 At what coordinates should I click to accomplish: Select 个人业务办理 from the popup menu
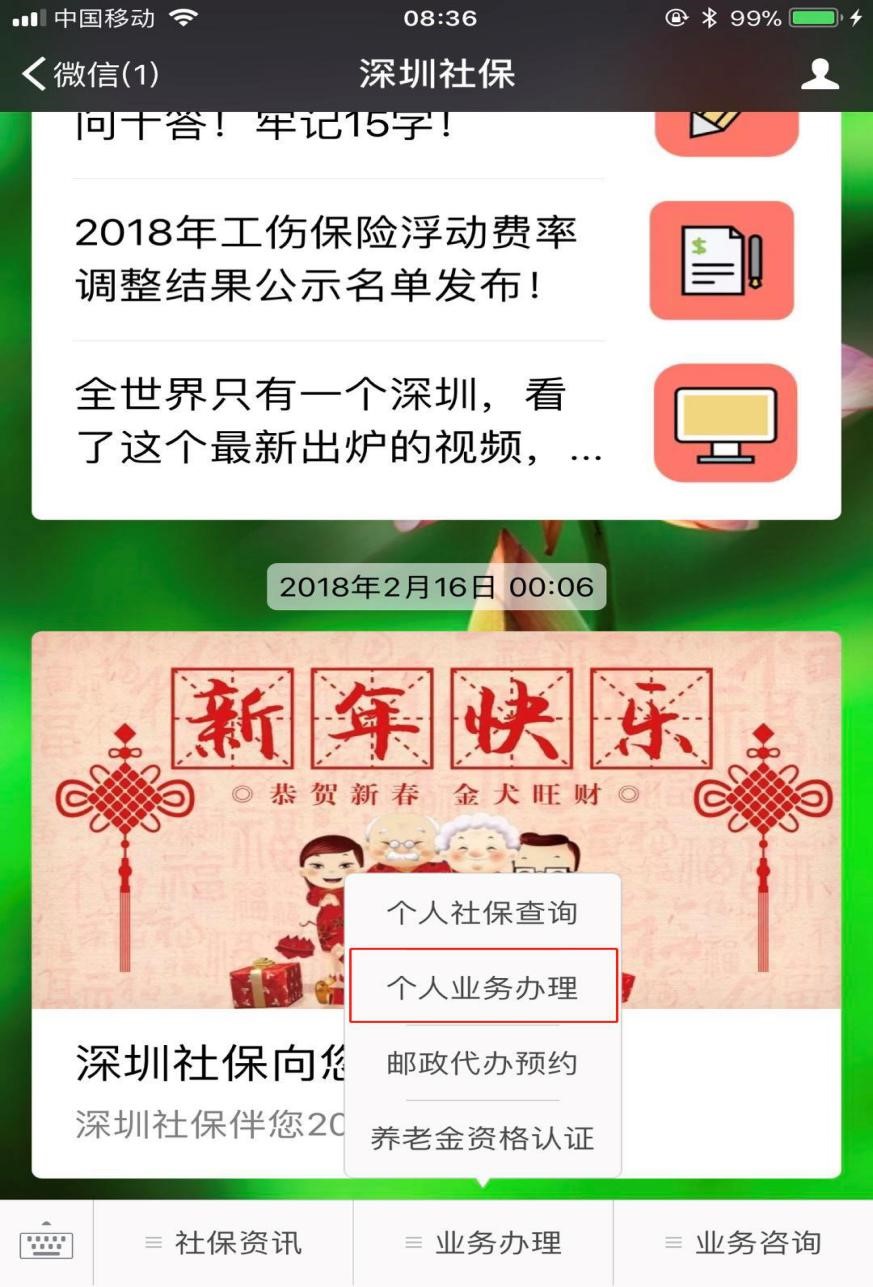482,987
